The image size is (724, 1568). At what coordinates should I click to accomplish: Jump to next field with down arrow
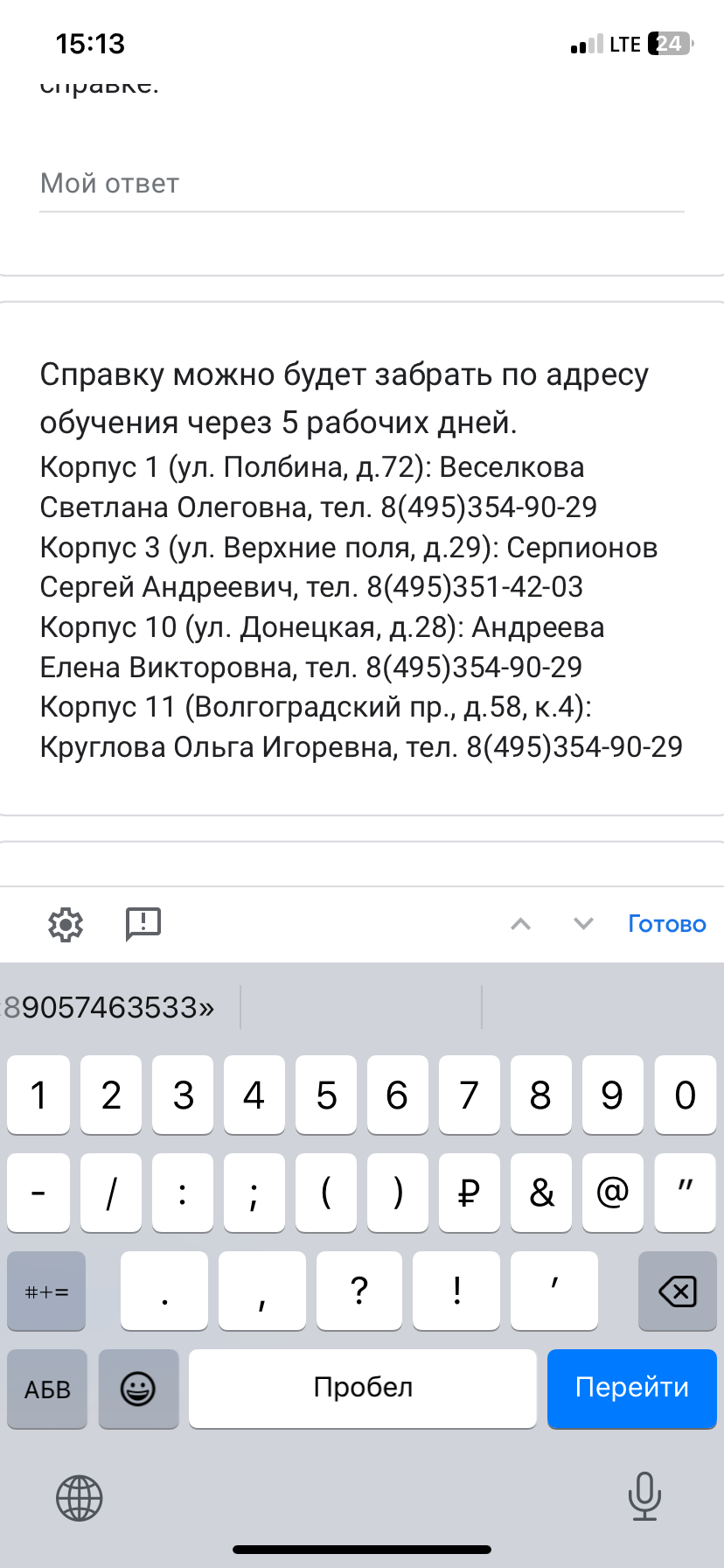click(584, 924)
